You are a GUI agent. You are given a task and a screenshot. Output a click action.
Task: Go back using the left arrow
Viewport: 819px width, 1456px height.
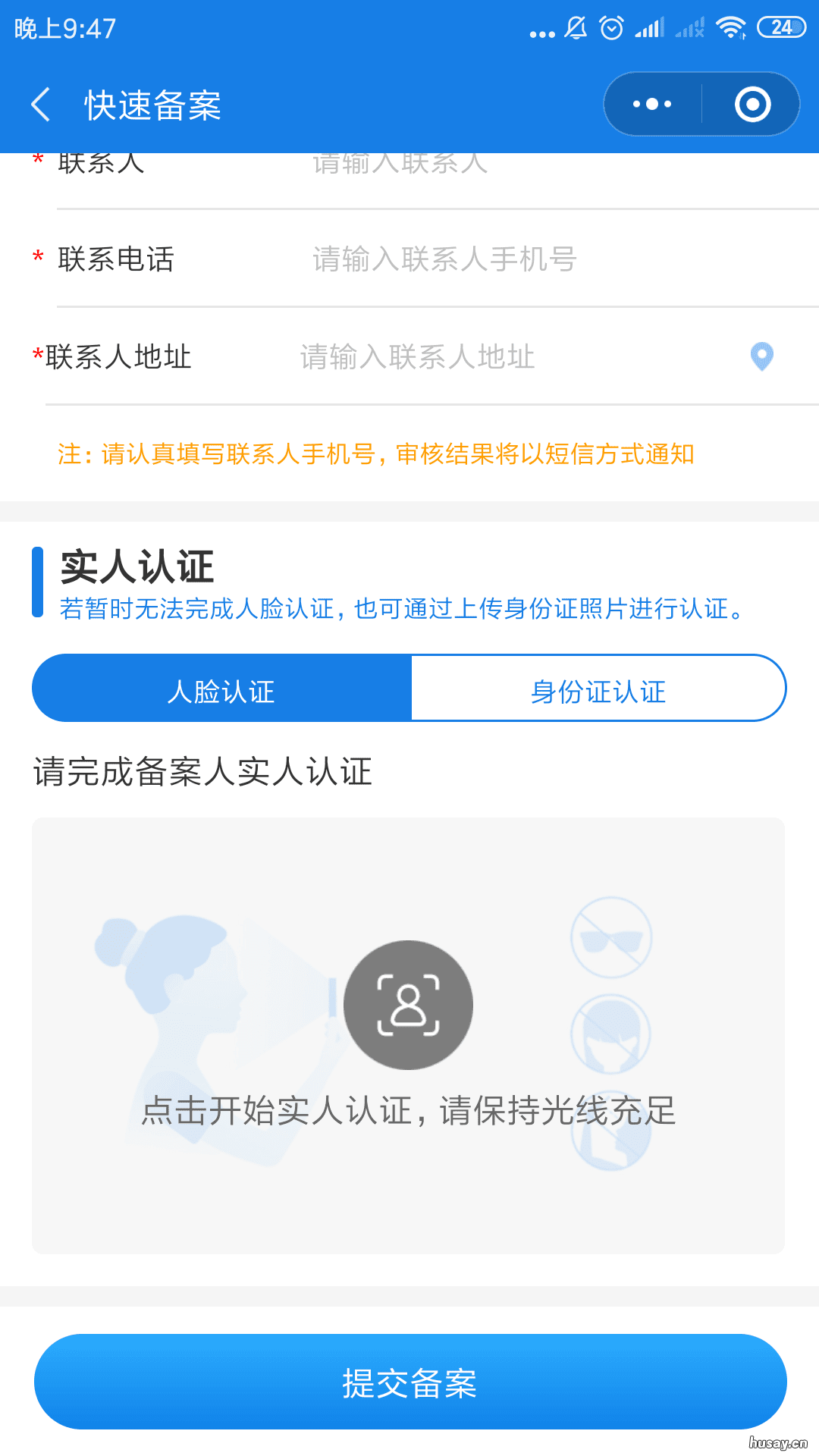40,105
